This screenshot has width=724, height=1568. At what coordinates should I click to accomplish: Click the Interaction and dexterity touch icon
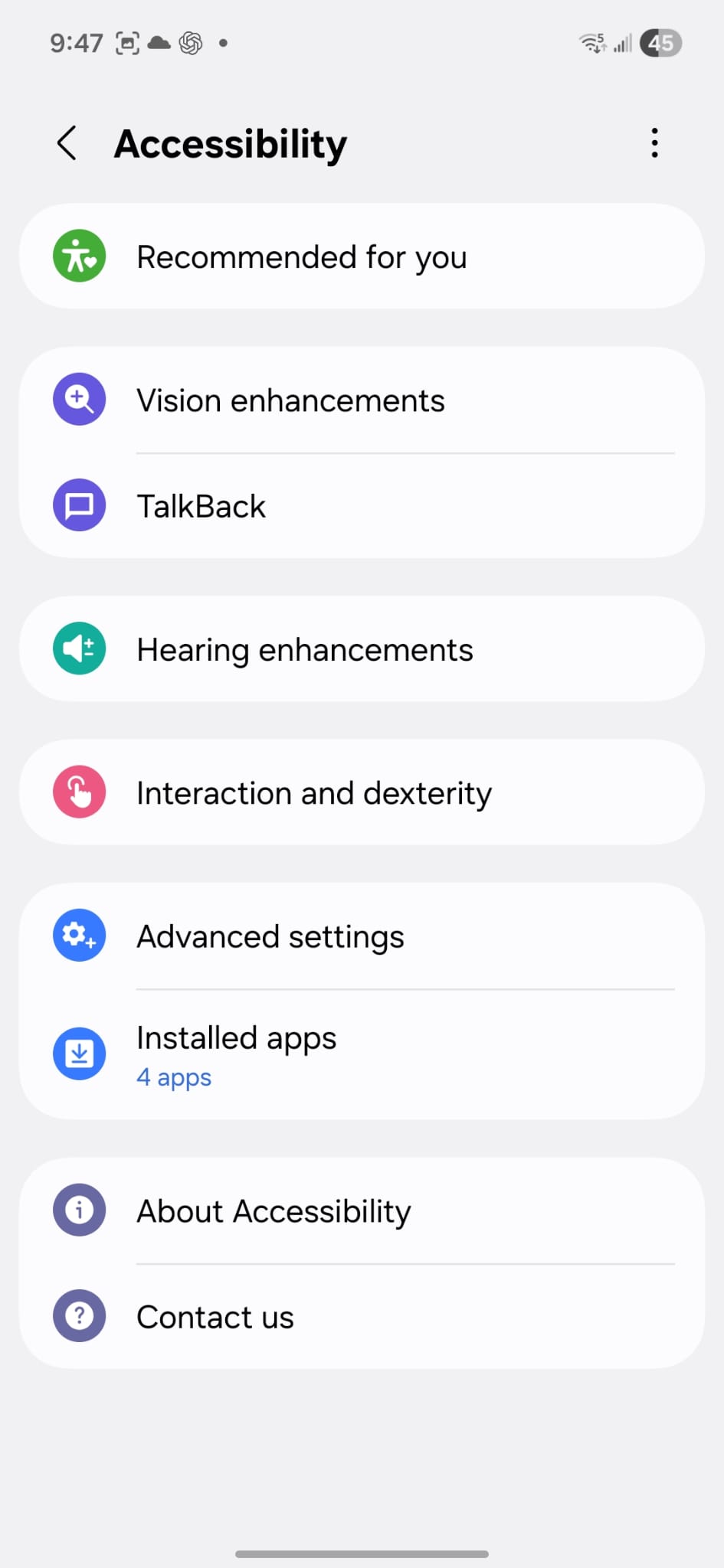(78, 792)
